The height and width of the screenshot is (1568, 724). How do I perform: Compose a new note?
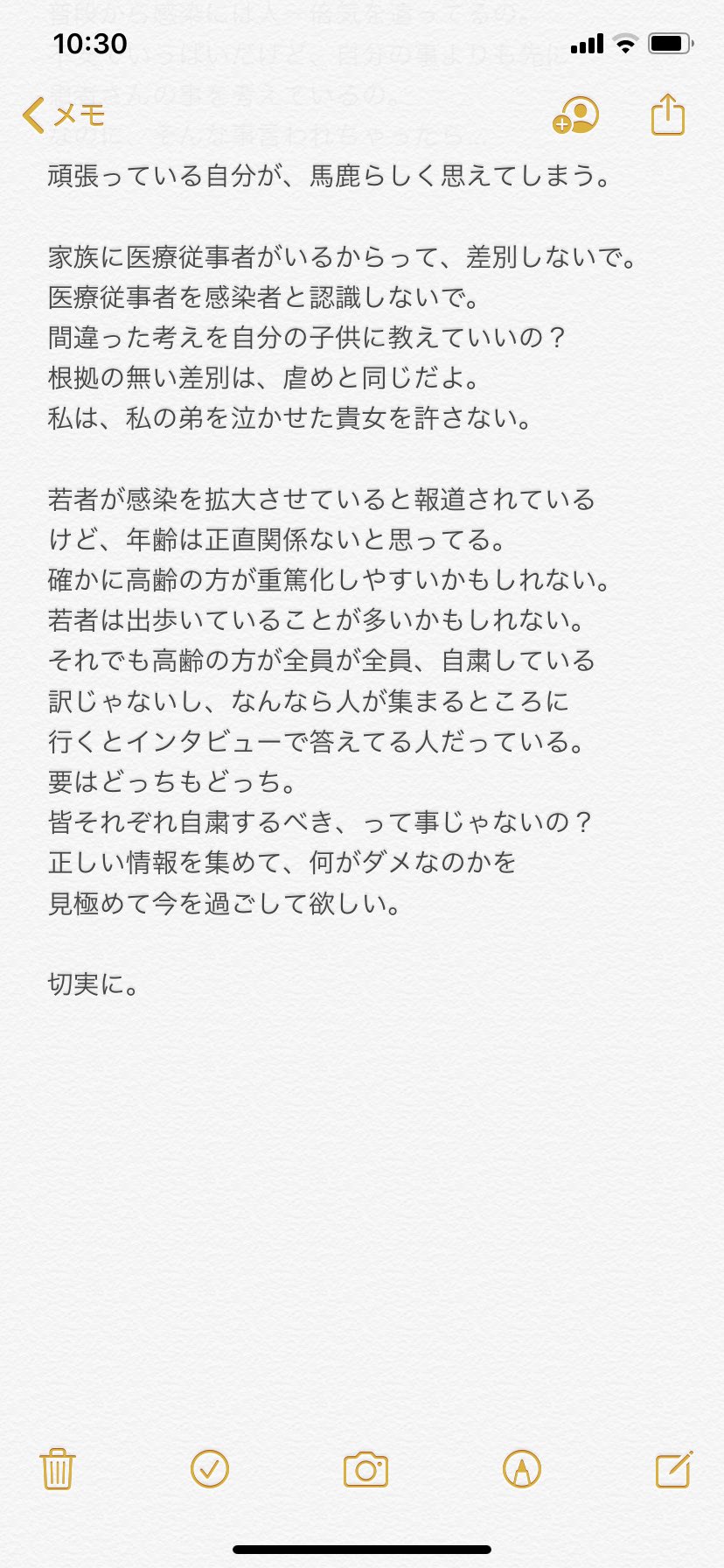point(673,1469)
